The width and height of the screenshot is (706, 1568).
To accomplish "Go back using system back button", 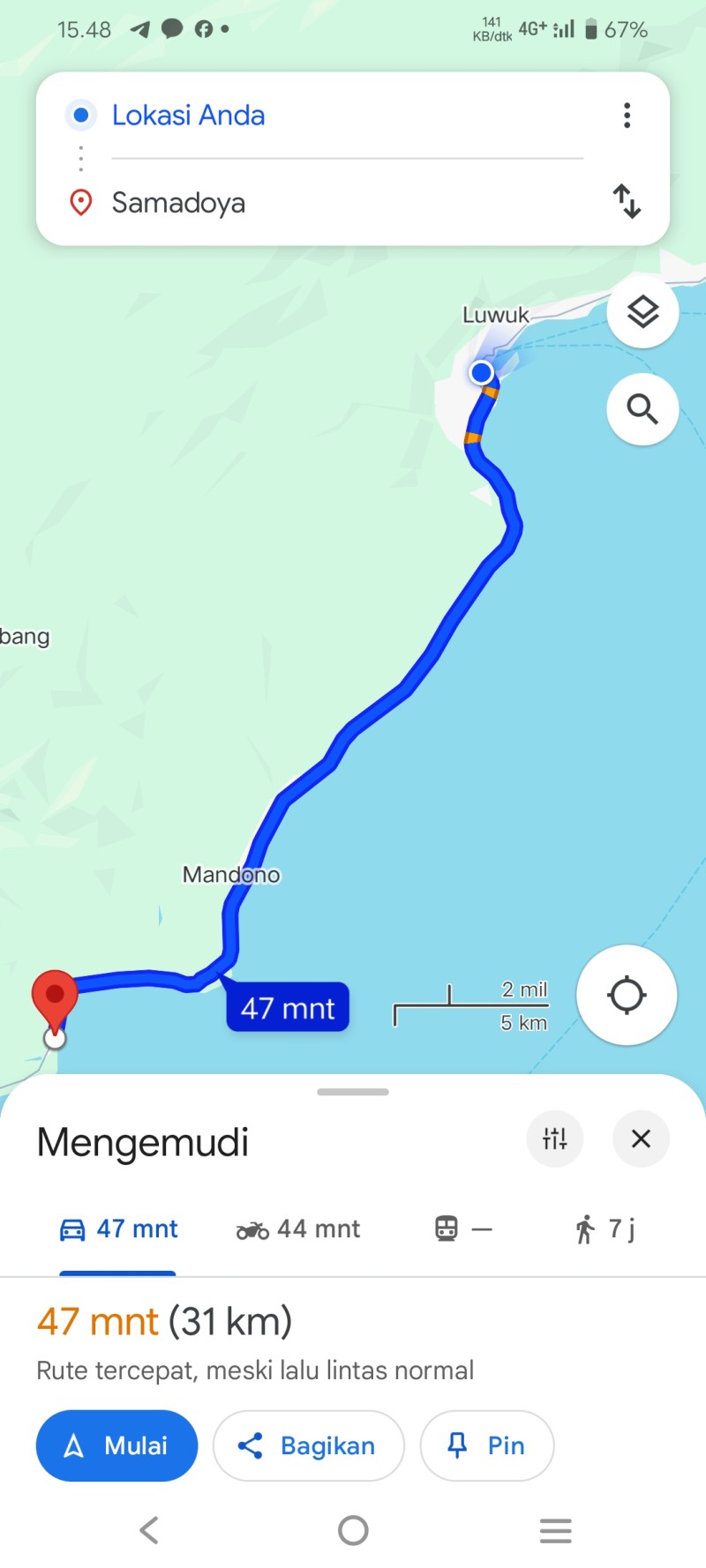I will tap(149, 1530).
